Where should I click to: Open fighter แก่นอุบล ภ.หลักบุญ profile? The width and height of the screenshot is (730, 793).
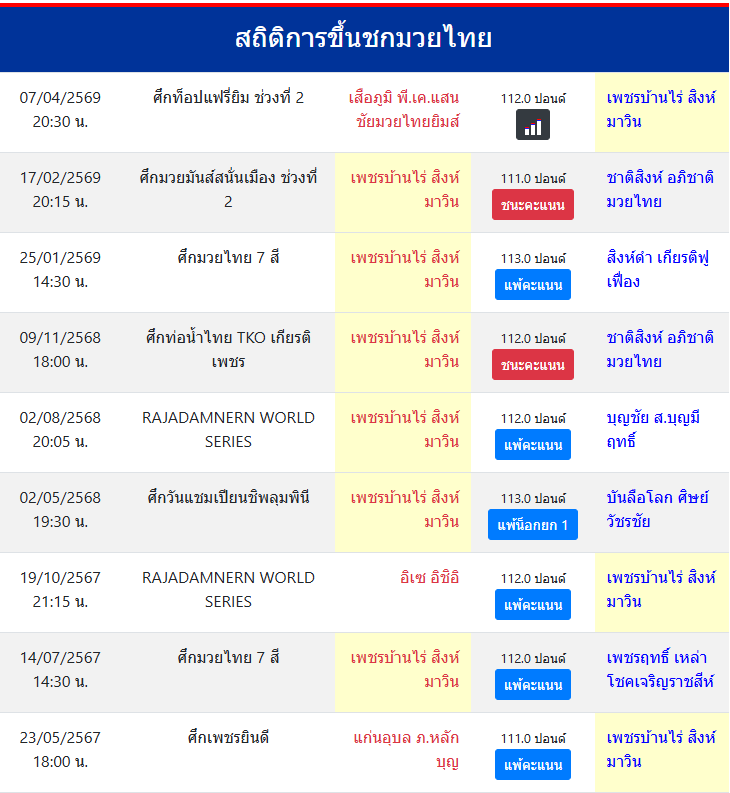point(406,750)
